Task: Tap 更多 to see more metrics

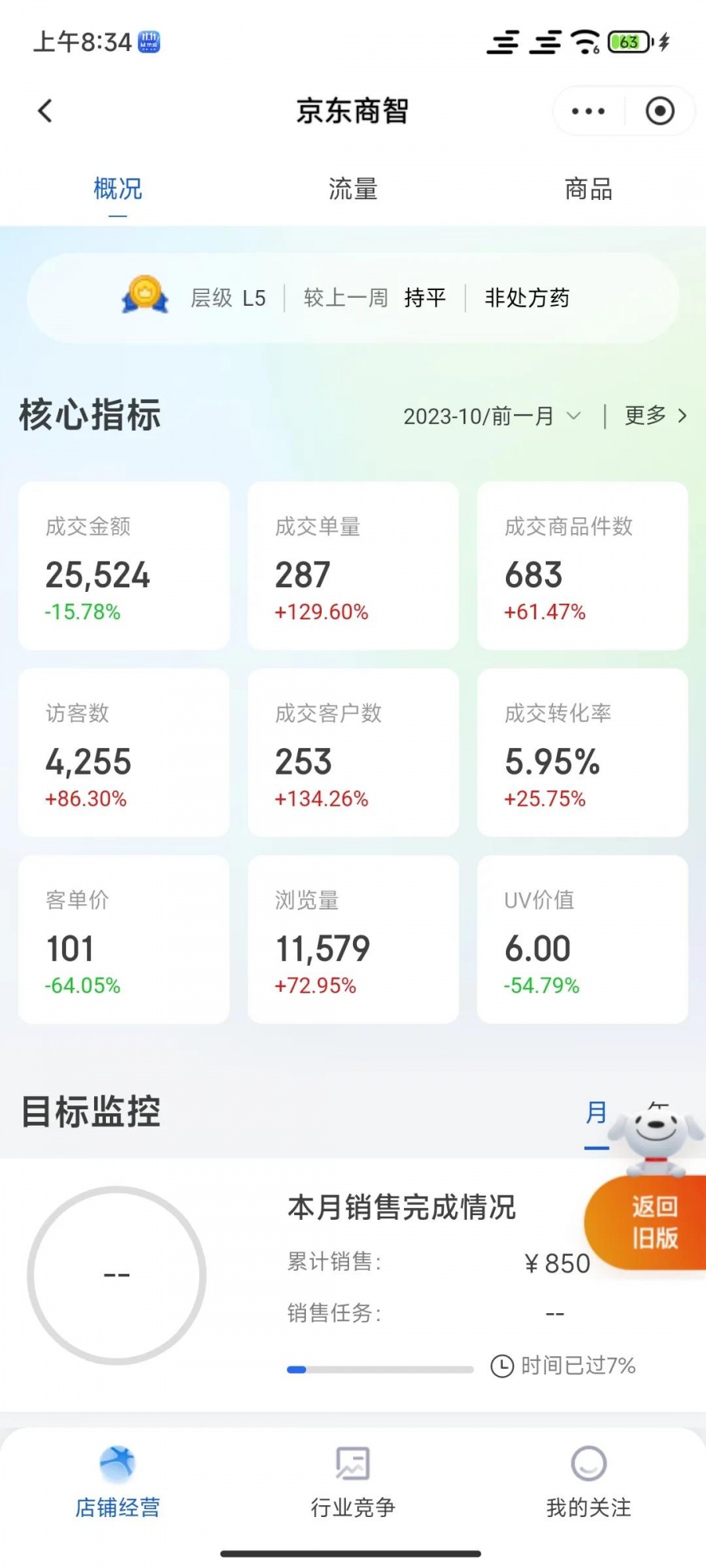Action: (655, 416)
